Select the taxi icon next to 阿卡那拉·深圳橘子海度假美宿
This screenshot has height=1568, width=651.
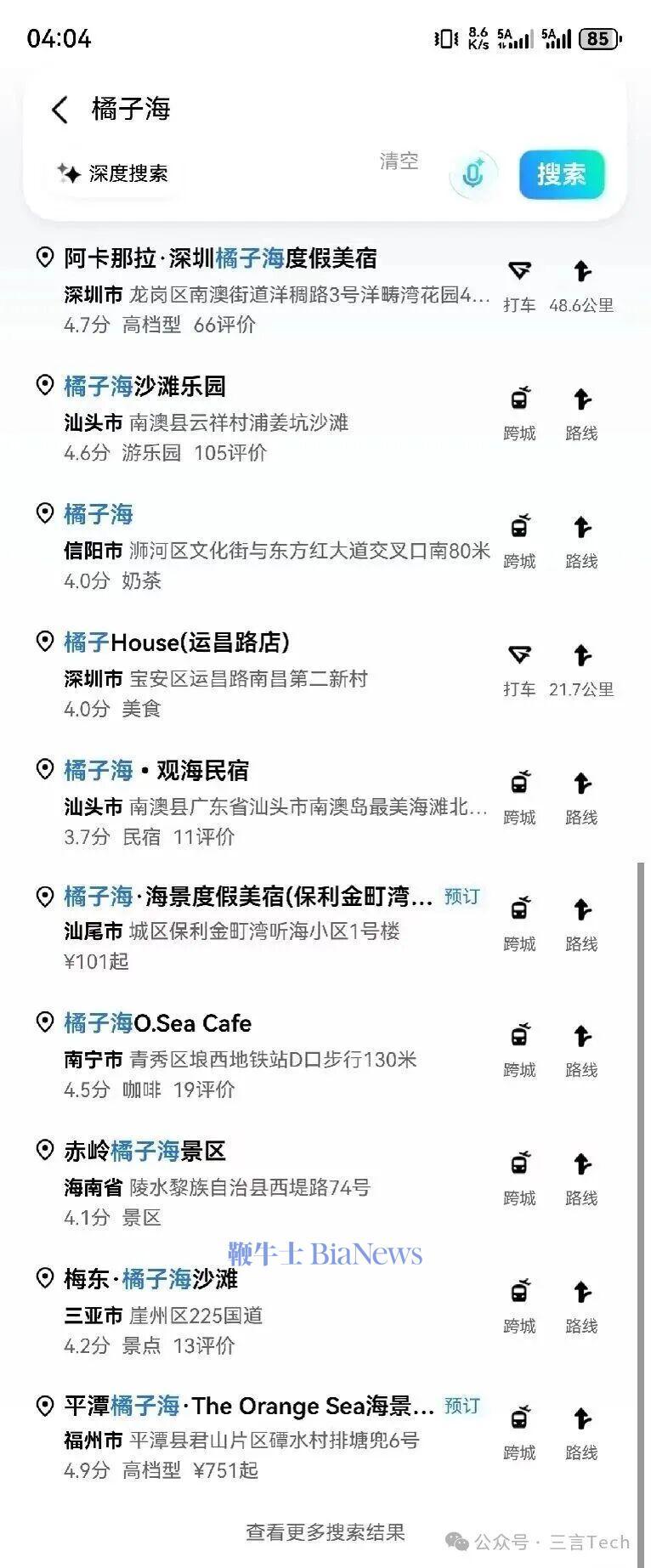pos(520,272)
